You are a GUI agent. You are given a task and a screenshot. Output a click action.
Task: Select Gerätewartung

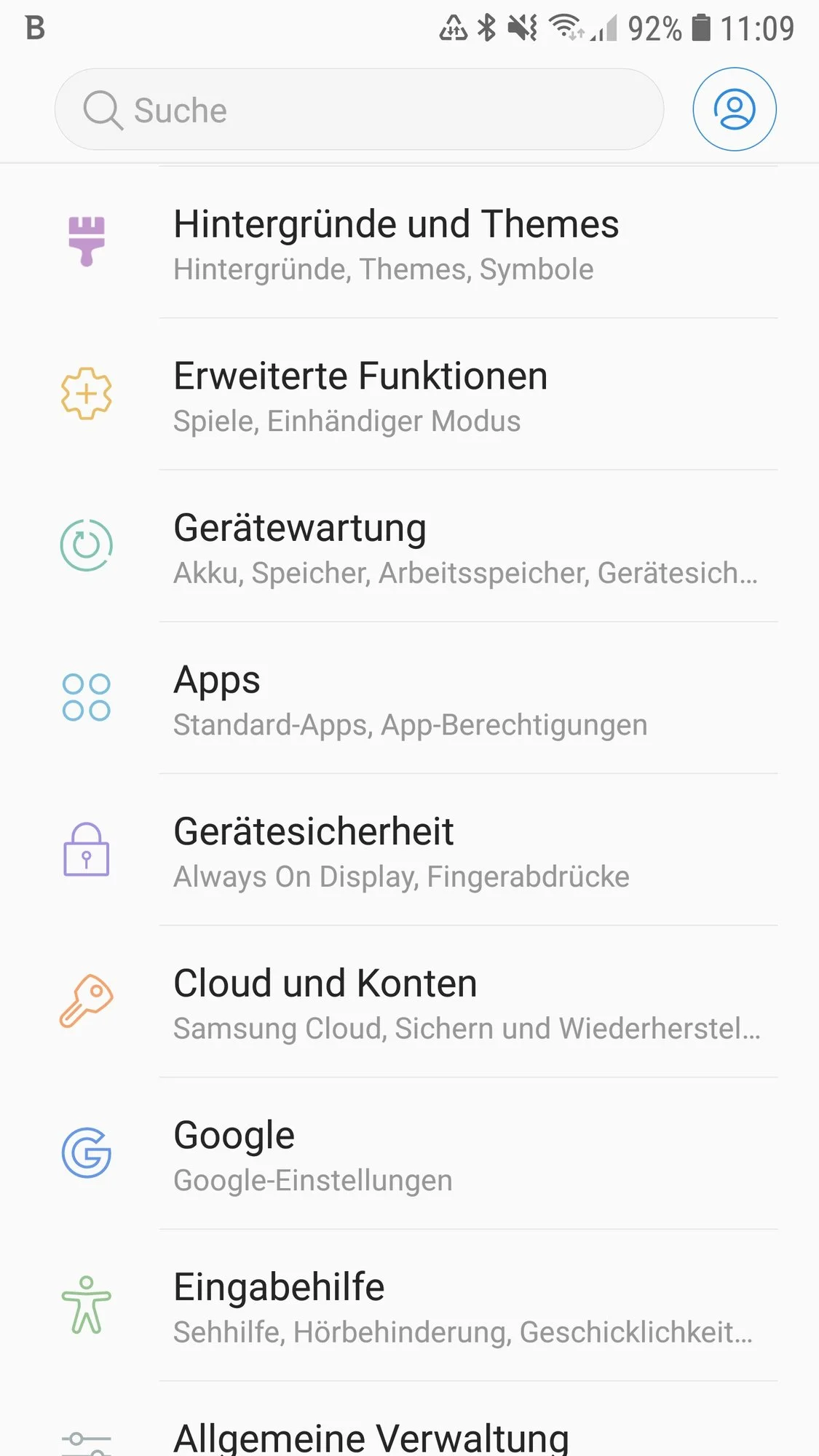tap(409, 547)
